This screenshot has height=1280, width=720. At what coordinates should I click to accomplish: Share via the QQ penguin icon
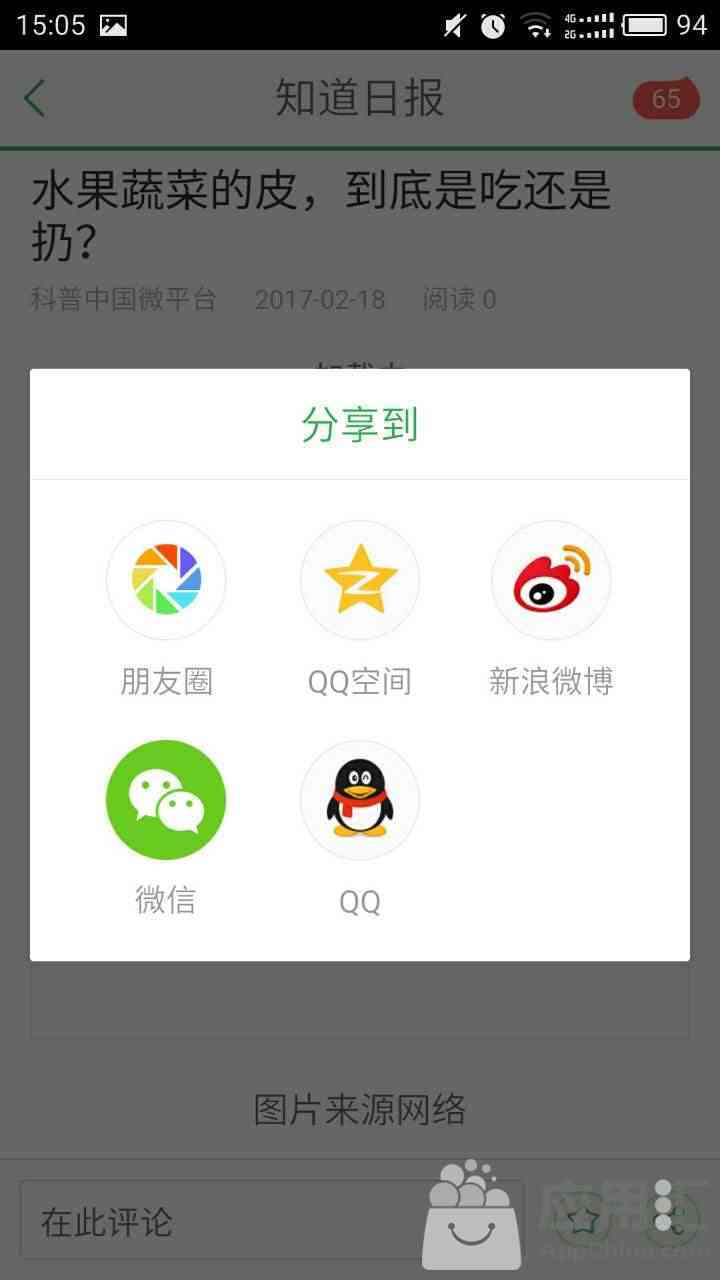coord(360,800)
